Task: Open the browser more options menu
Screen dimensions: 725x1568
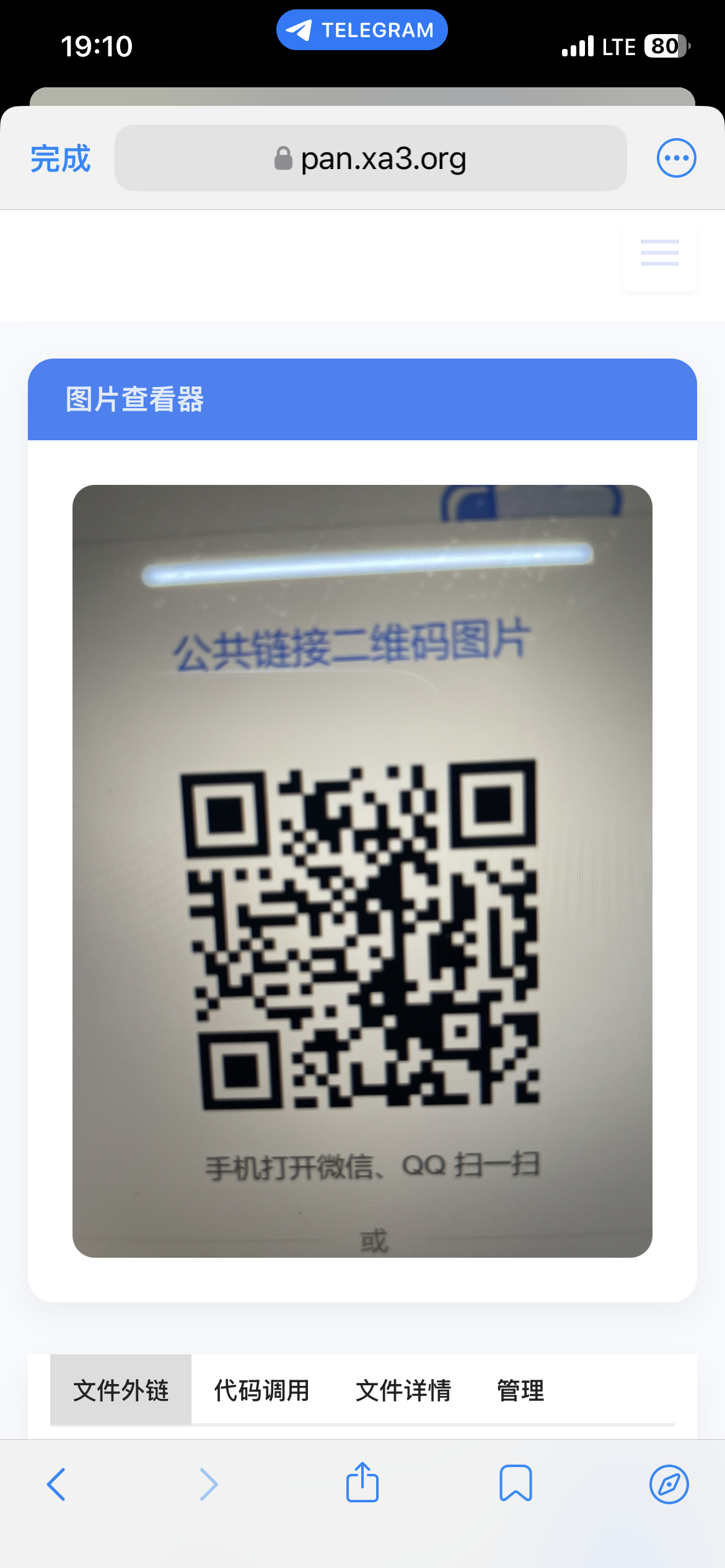Action: pyautogui.click(x=676, y=159)
